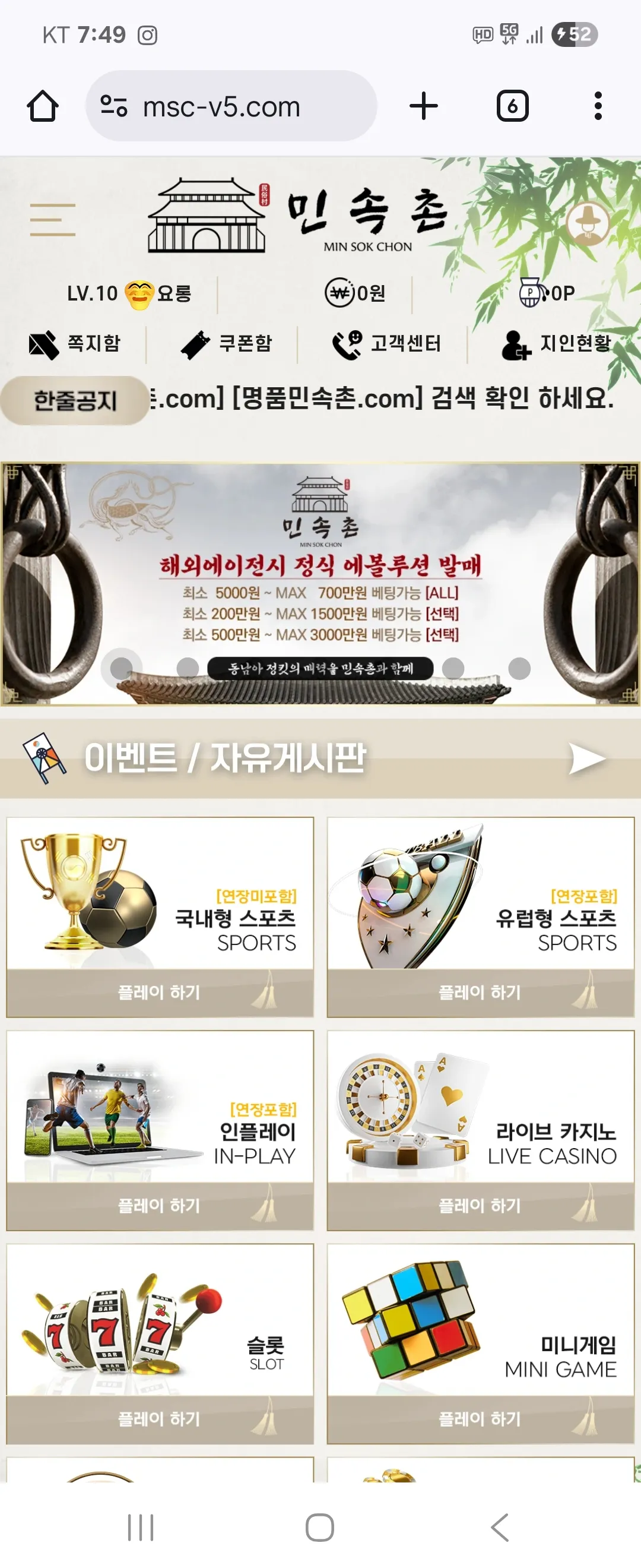The width and height of the screenshot is (641, 1568).
Task: Open the profile avatar icon
Action: 588,223
